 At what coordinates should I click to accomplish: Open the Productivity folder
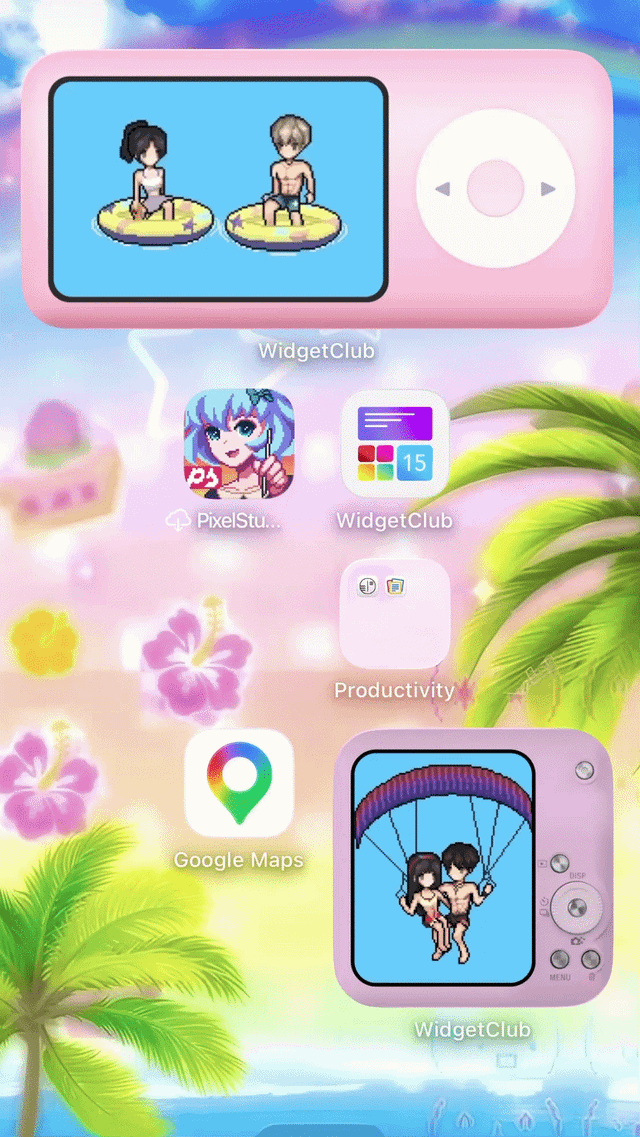395,614
